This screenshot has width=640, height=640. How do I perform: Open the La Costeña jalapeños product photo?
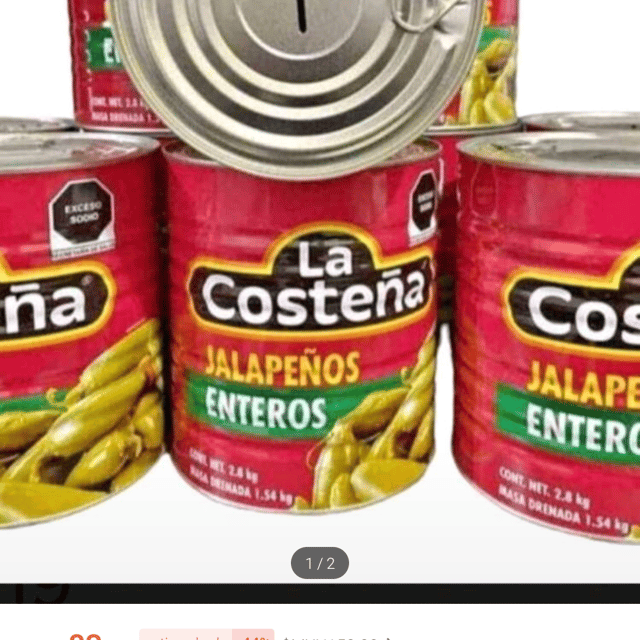pos(320,300)
